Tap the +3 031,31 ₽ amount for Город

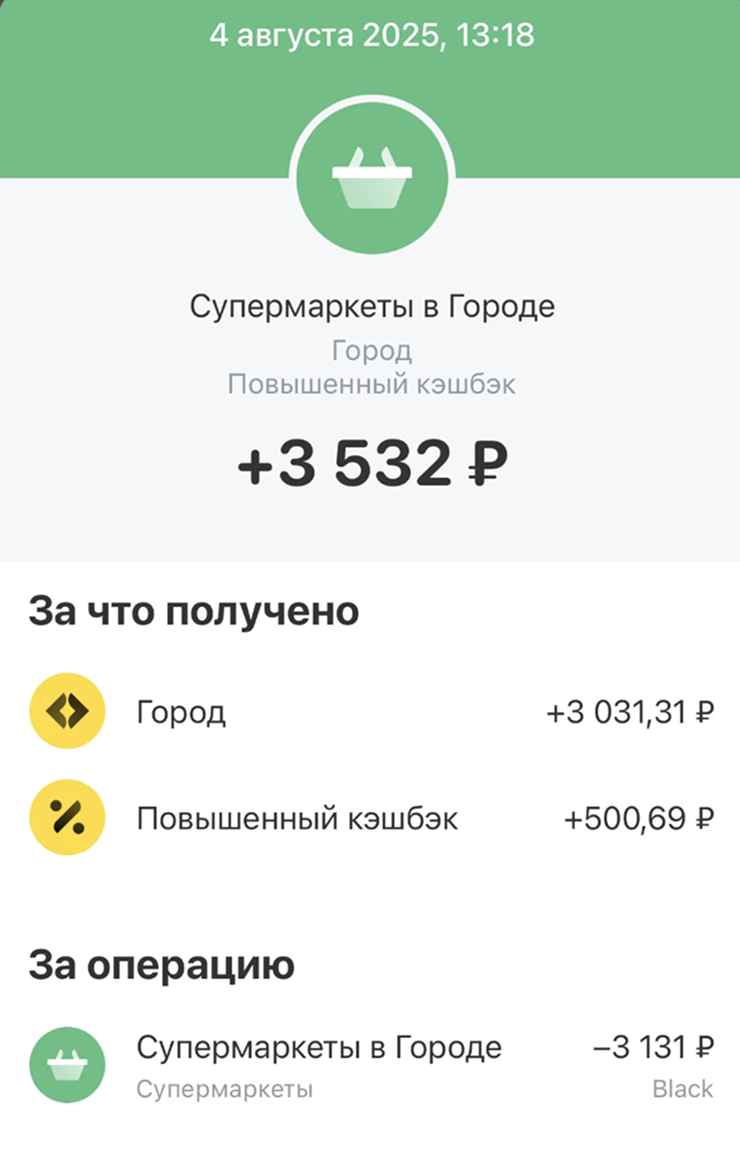click(627, 711)
